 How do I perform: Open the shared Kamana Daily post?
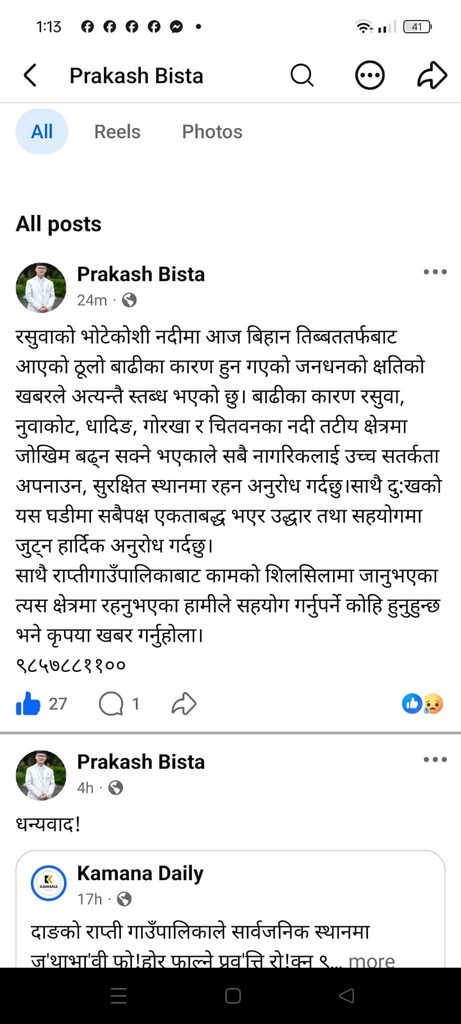pos(230,909)
